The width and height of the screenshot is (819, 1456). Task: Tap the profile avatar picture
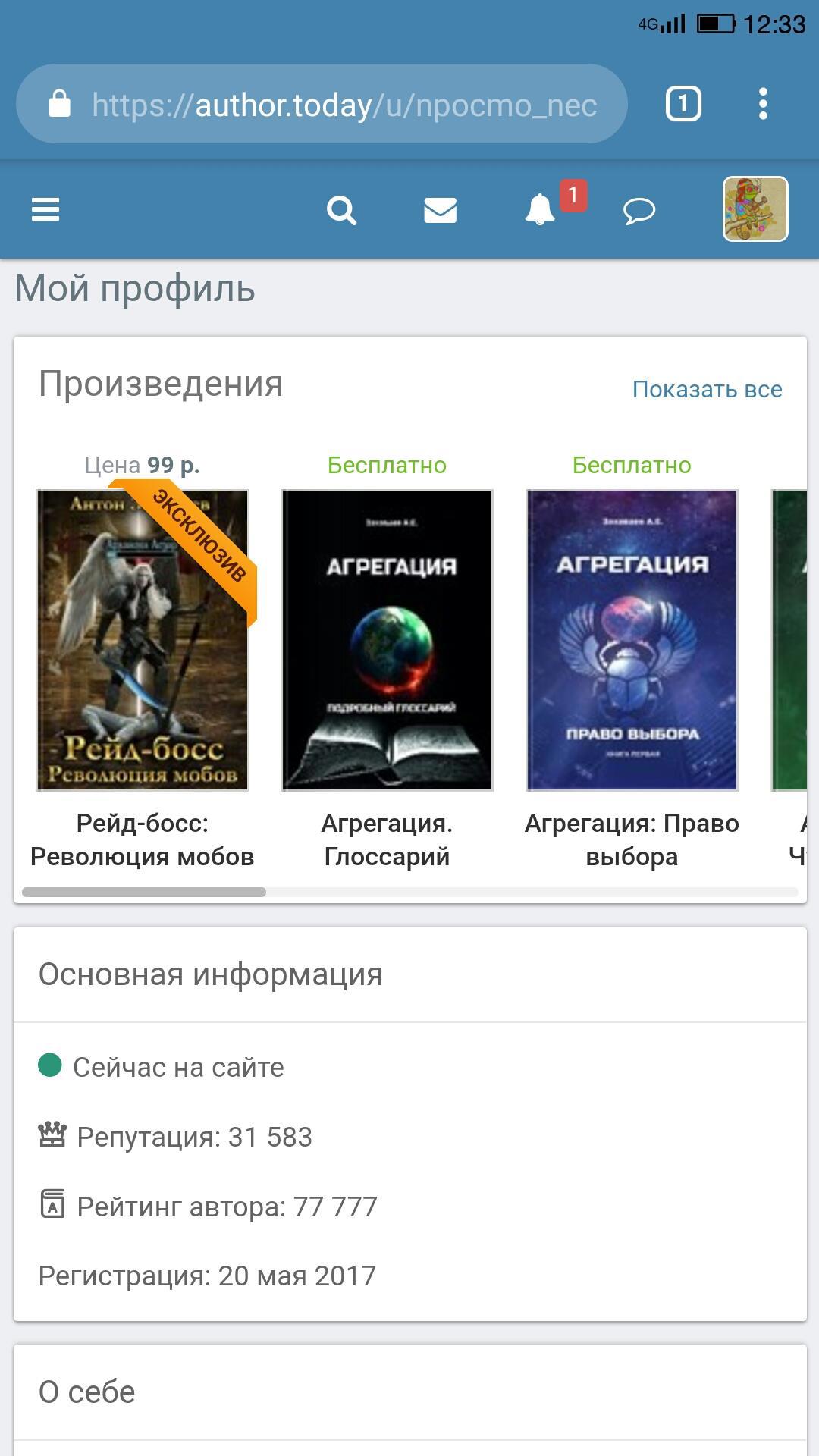pos(755,209)
